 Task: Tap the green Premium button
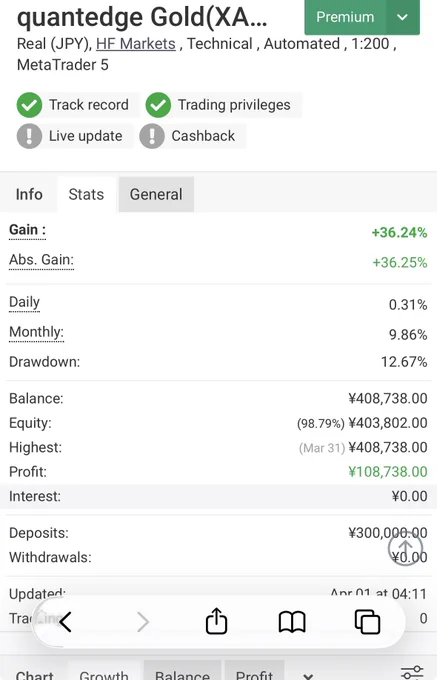tap(345, 17)
